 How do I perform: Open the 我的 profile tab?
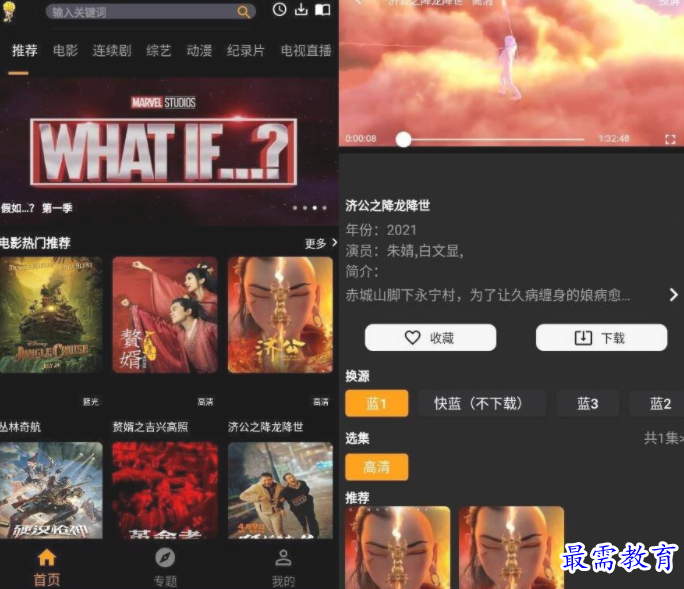(283, 567)
